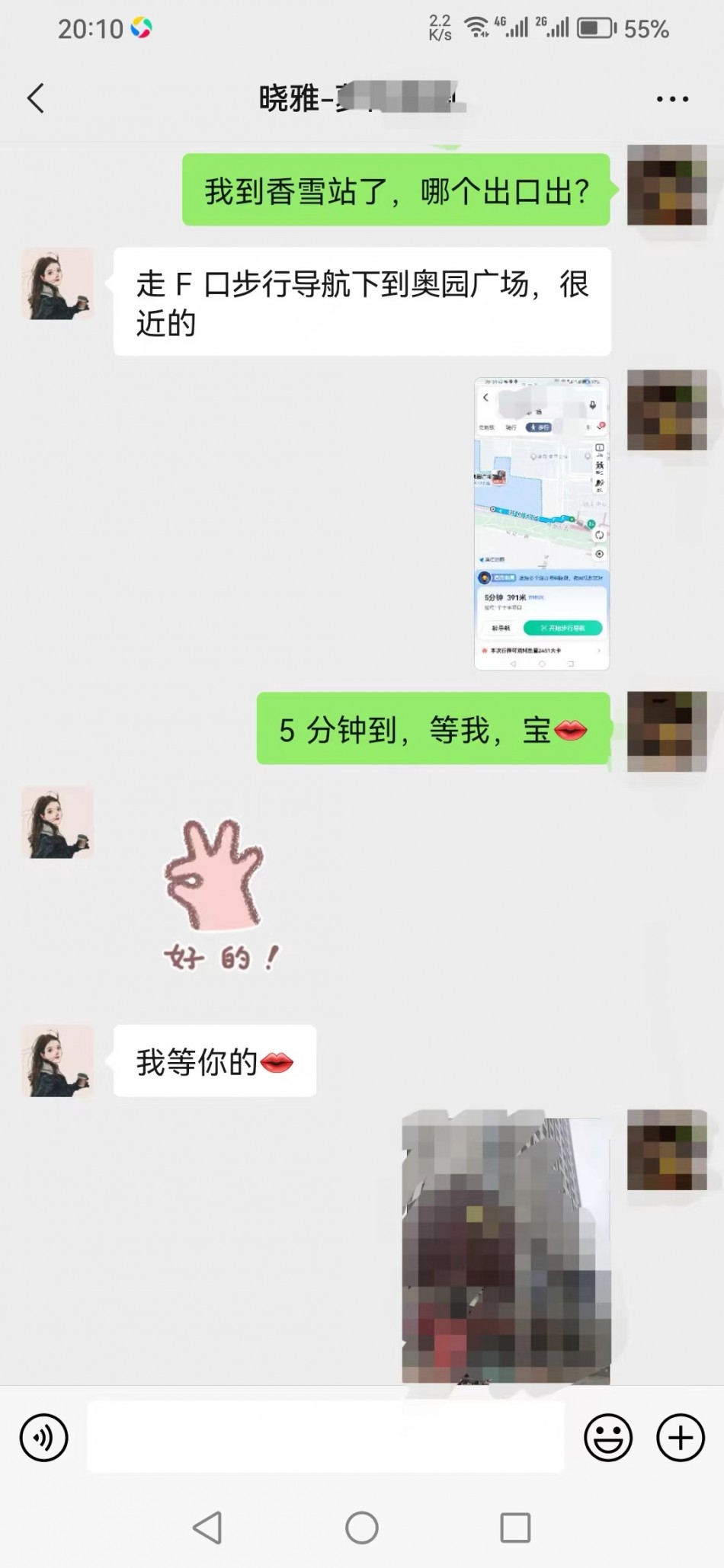The width and height of the screenshot is (724, 1568).
Task: Open the emoji sticker panel
Action: pos(607,1438)
